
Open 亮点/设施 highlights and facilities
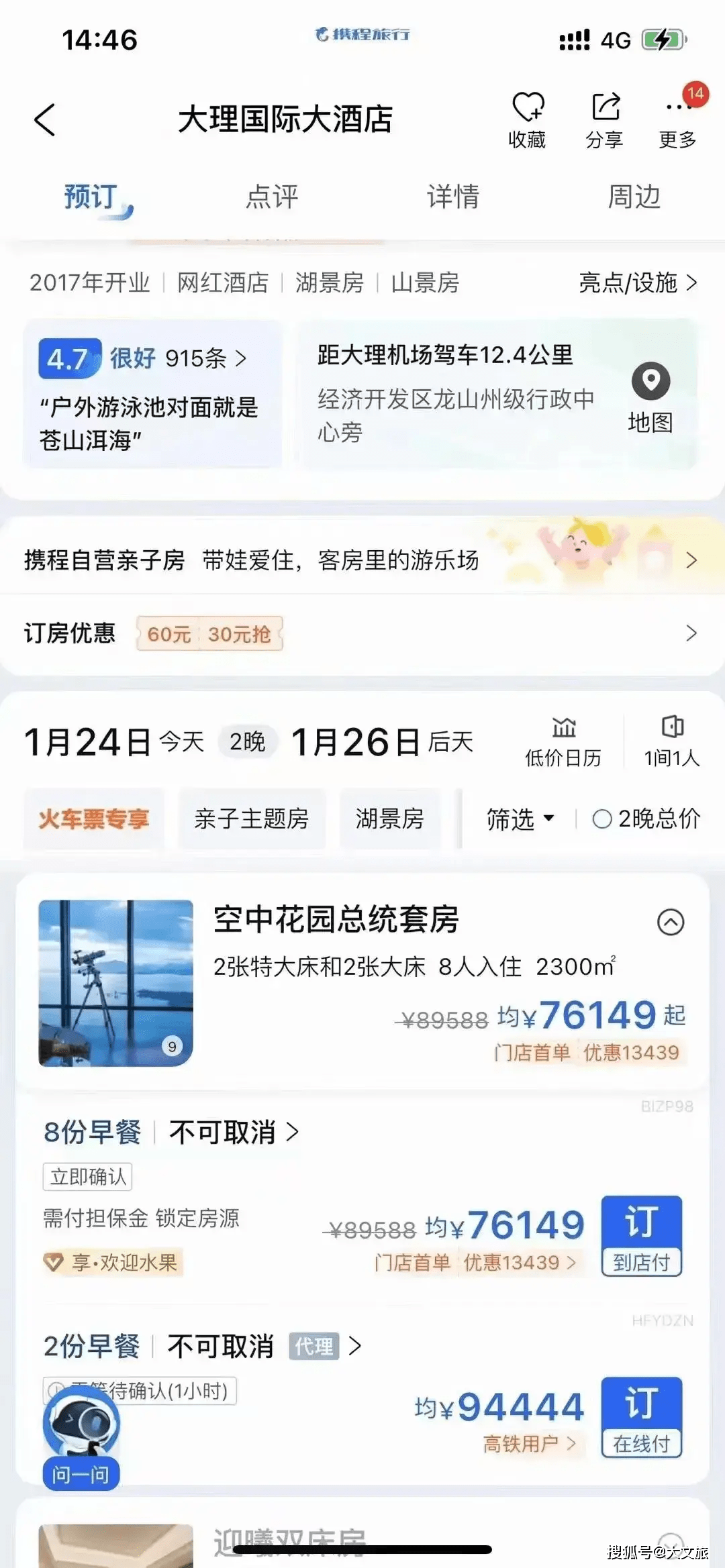[638, 283]
